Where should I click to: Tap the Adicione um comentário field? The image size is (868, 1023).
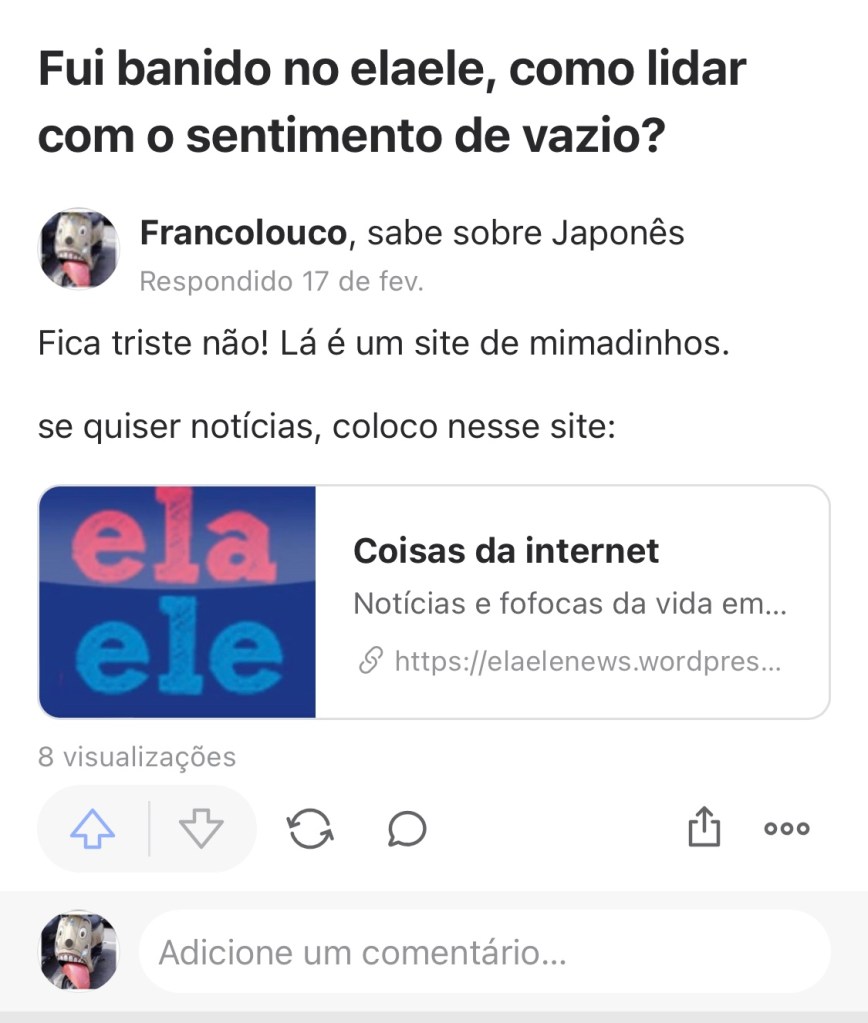[484, 952]
